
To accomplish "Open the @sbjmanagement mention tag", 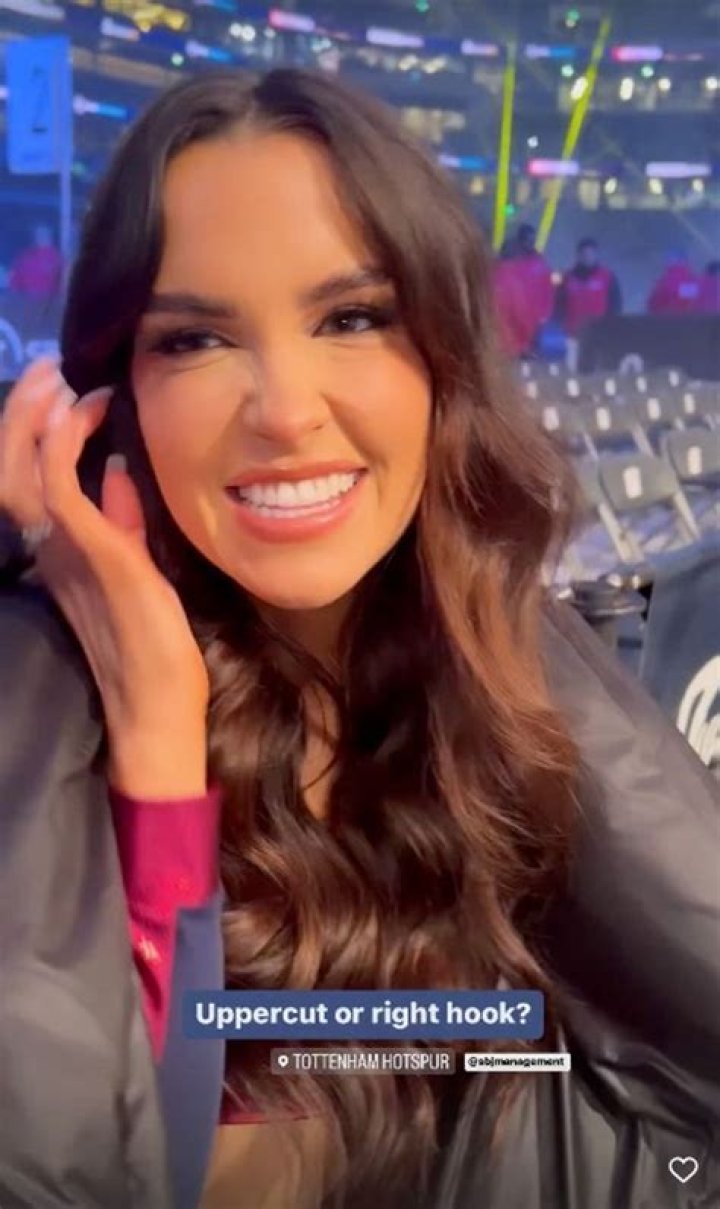I will [516, 1062].
